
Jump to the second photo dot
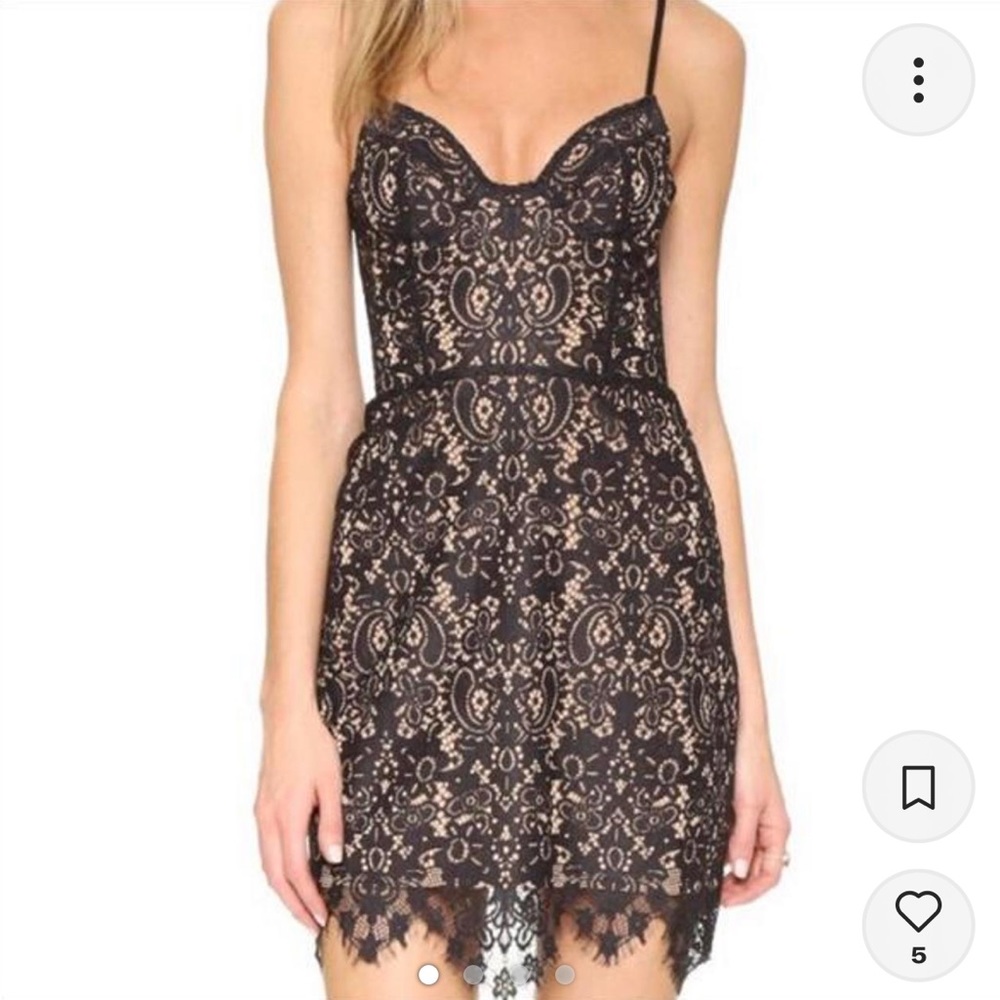click(x=474, y=974)
